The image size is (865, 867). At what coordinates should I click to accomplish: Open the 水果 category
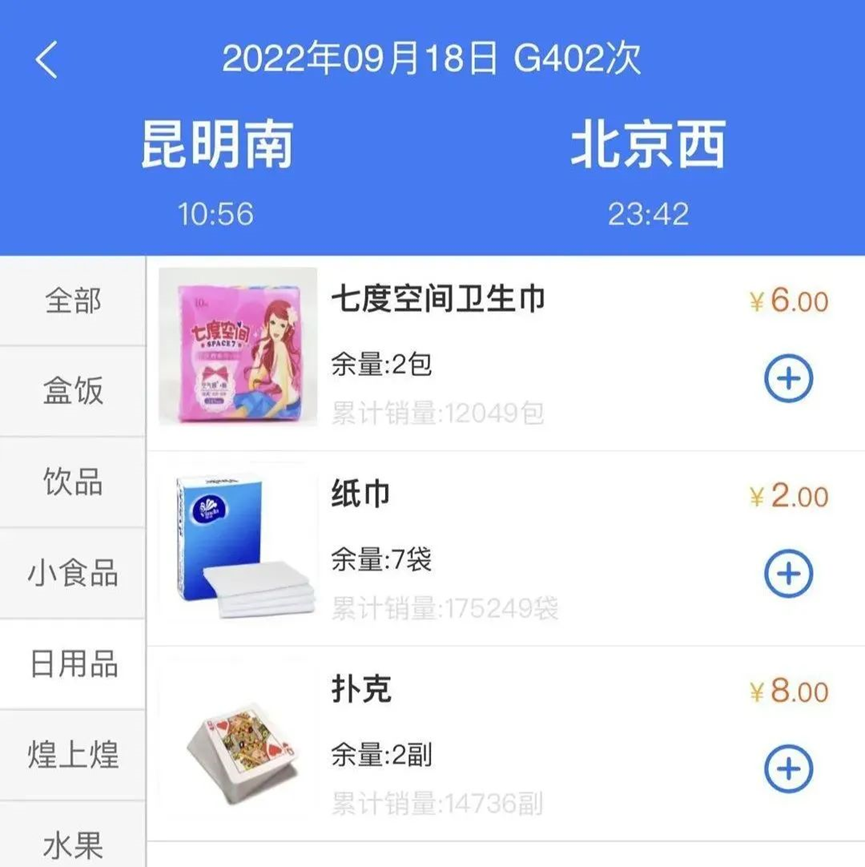[73, 846]
